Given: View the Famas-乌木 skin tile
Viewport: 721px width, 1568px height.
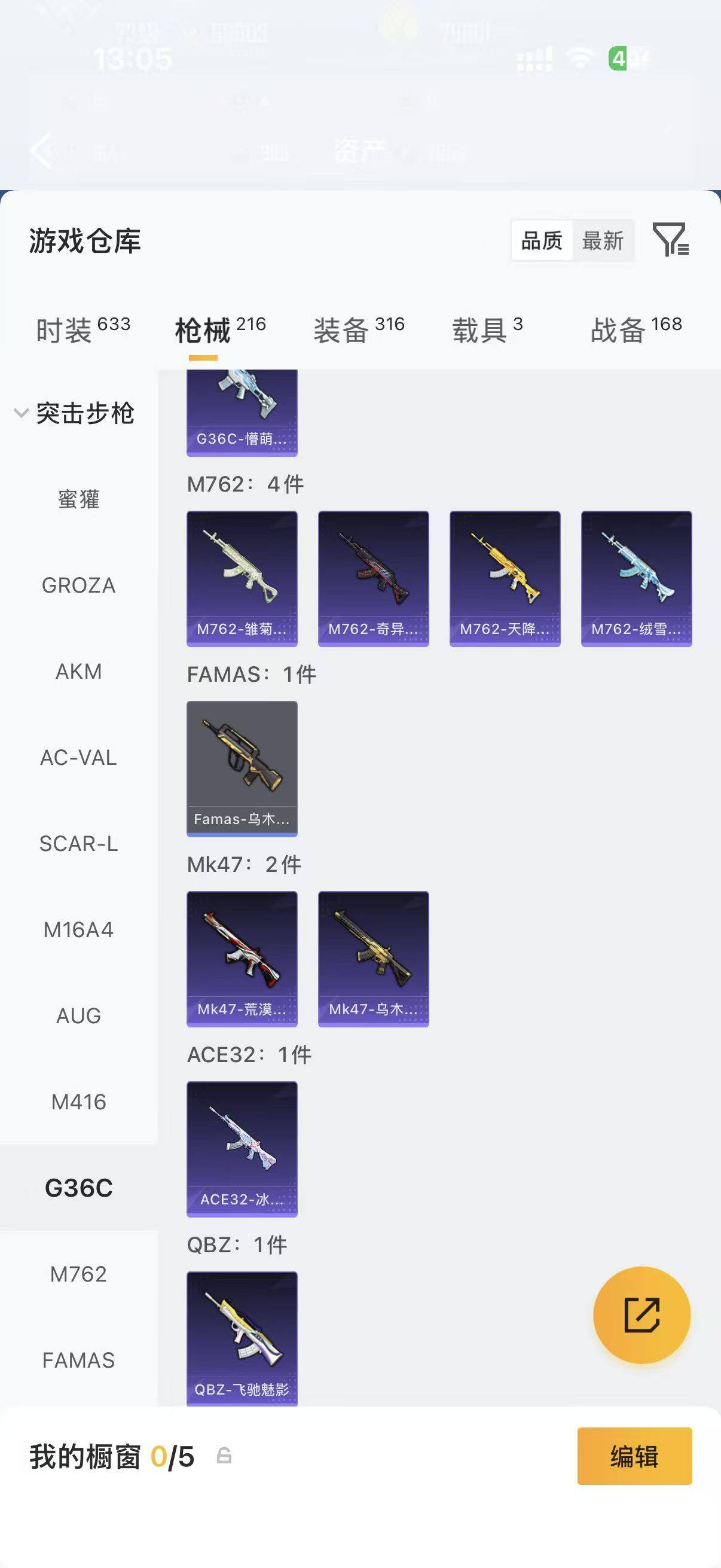Looking at the screenshot, I should tap(242, 769).
